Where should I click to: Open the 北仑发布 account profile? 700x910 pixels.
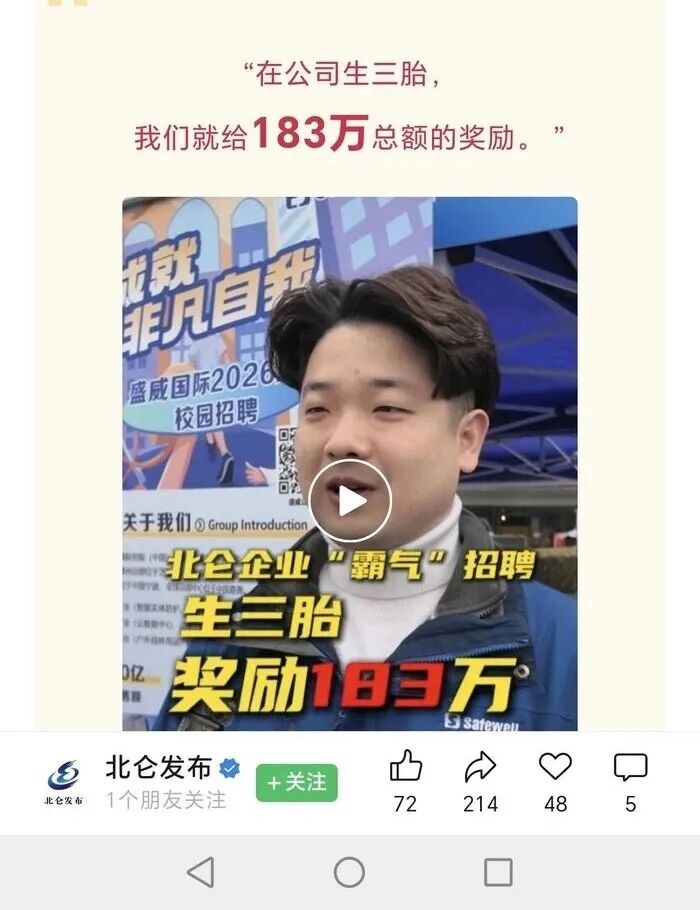pyautogui.click(x=158, y=768)
